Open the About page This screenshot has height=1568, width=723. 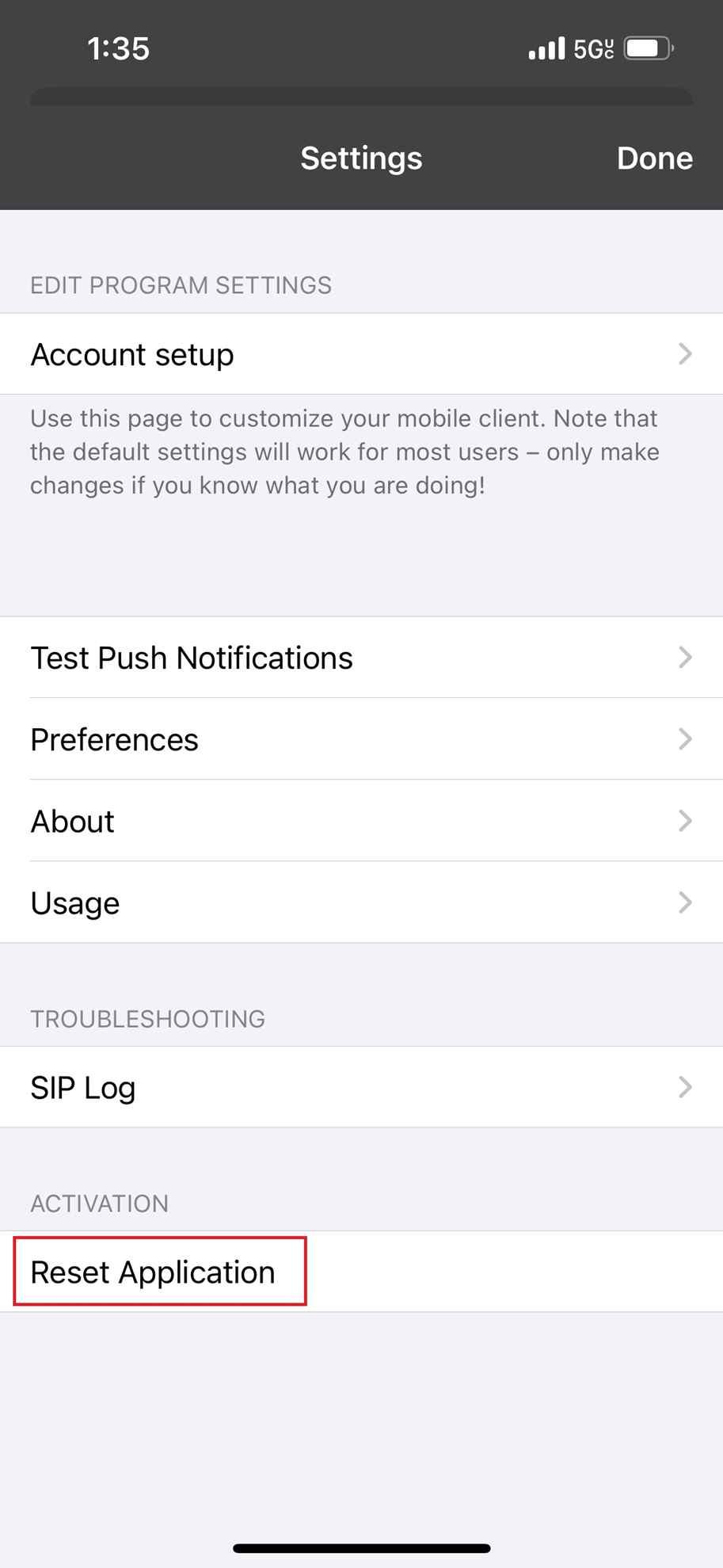click(x=361, y=821)
